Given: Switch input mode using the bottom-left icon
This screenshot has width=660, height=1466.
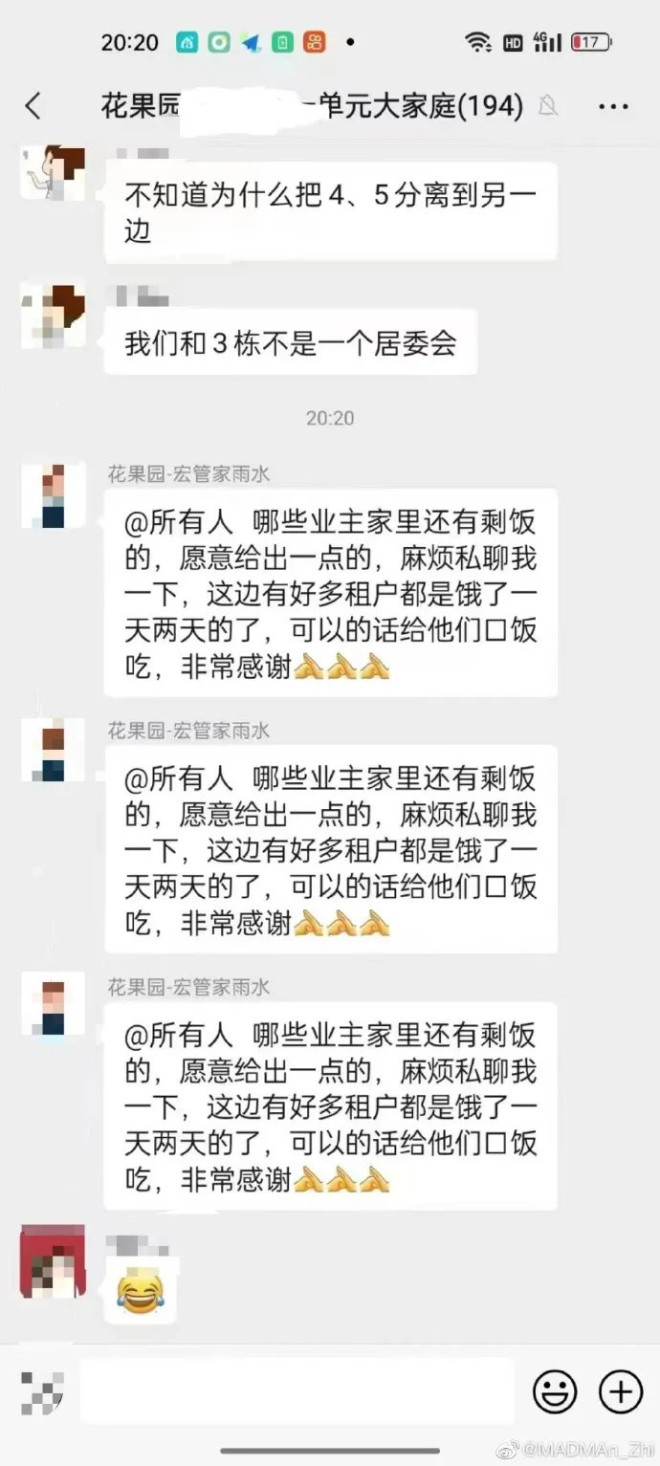Looking at the screenshot, I should point(42,1391).
